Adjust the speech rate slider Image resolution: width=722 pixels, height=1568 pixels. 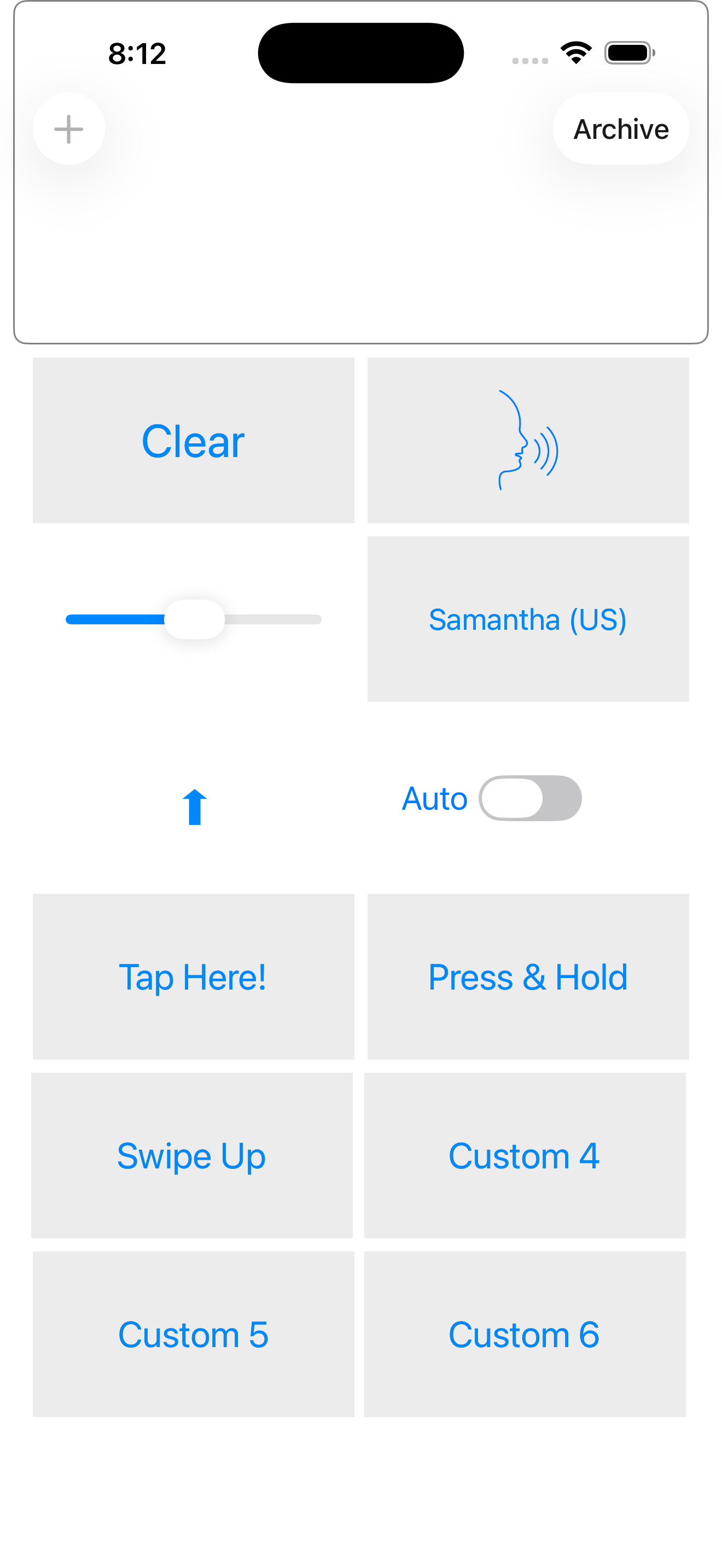[x=194, y=618]
